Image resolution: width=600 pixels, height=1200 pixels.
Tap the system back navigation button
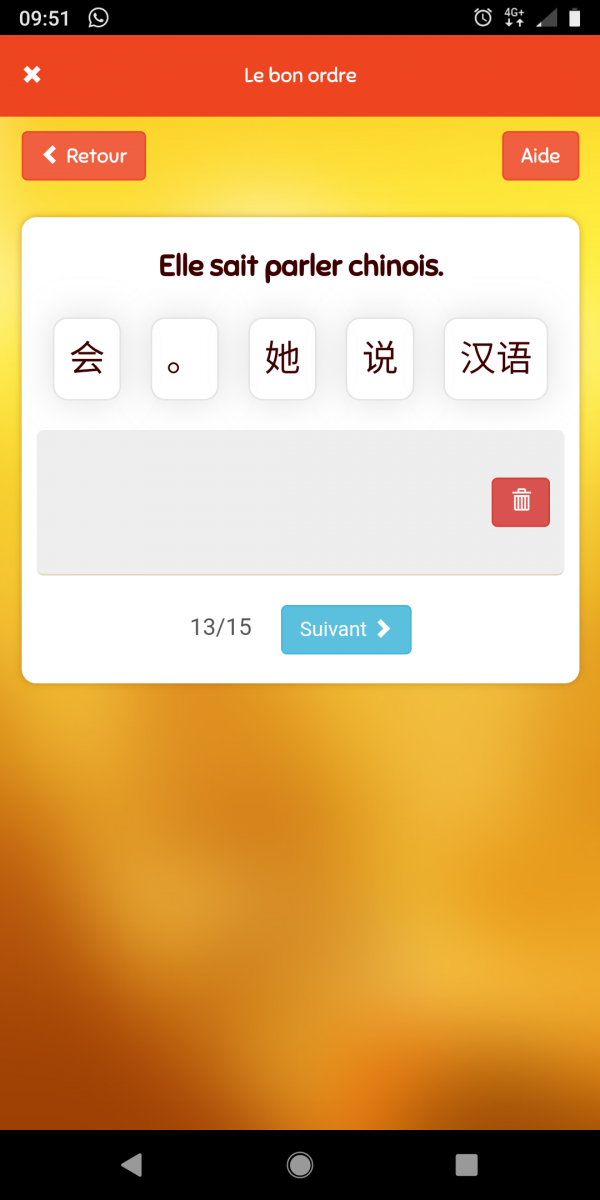(131, 1164)
